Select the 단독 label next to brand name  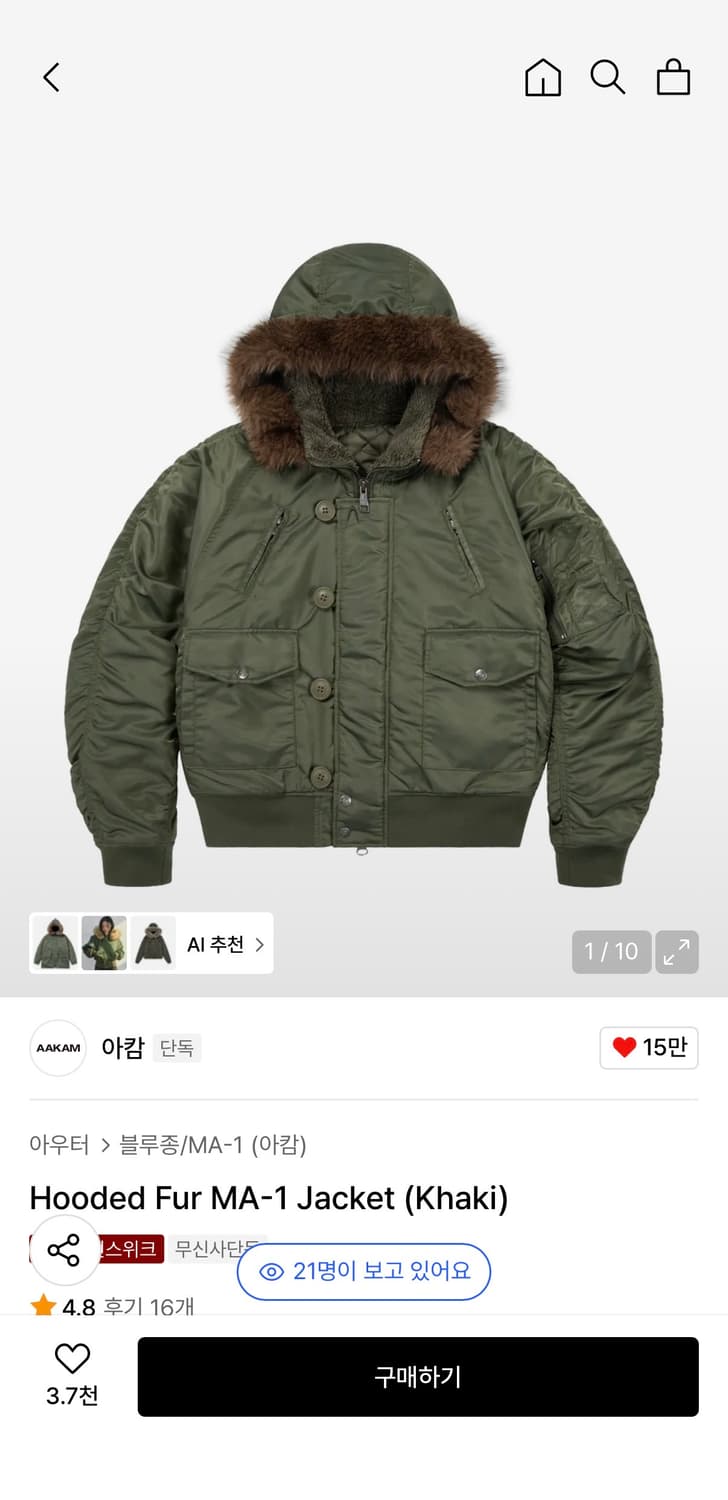pos(176,1048)
